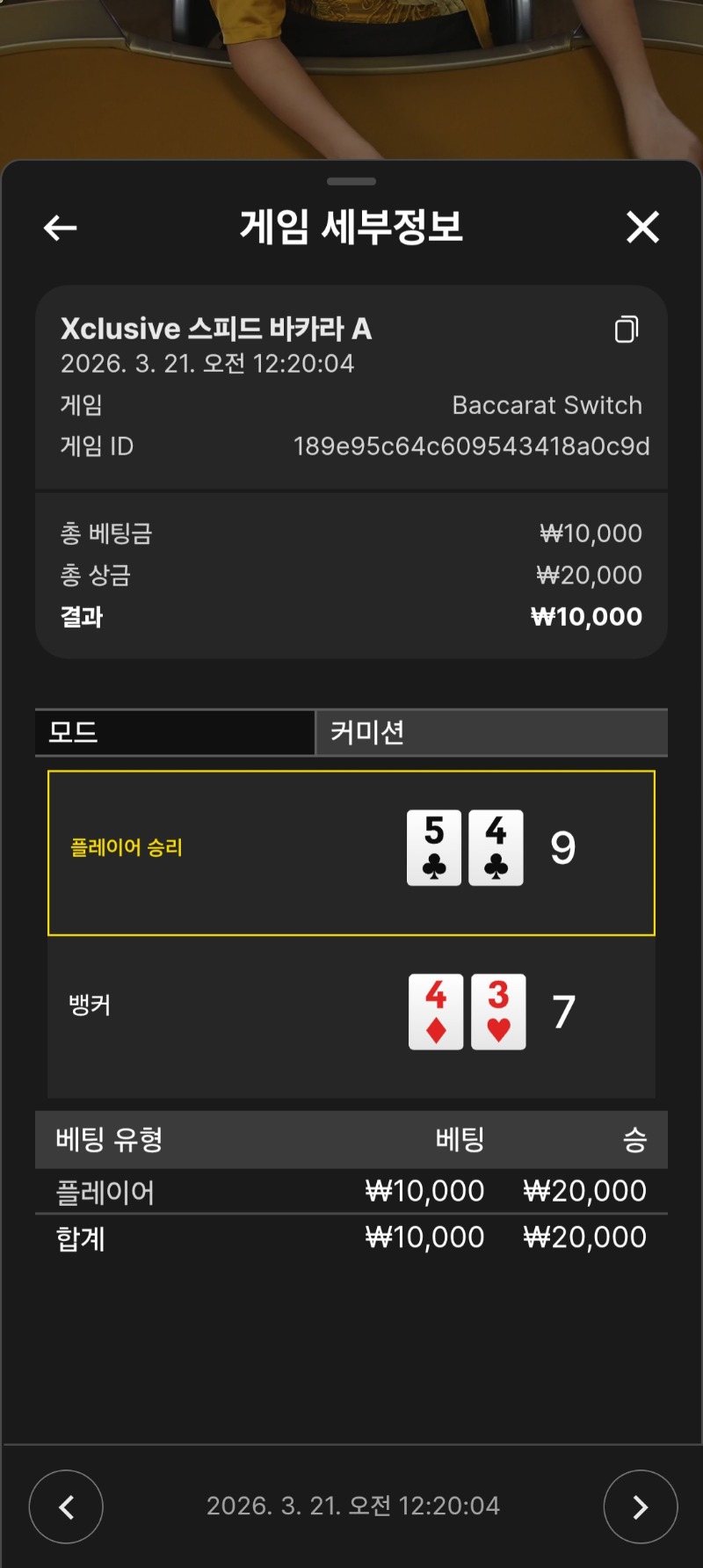The image size is (703, 1568).
Task: Close the game details panel
Action: pos(642,227)
